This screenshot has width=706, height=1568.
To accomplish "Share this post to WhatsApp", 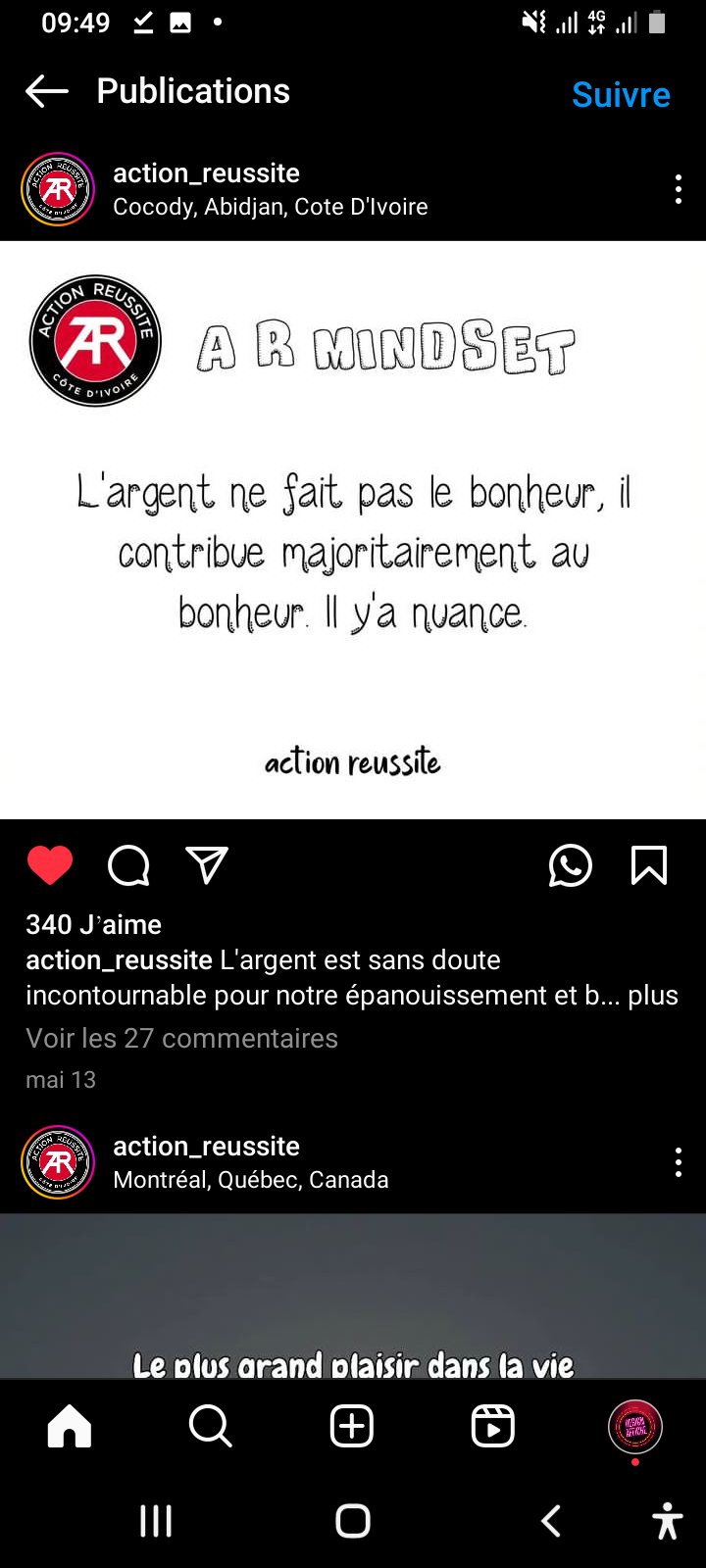I will (570, 865).
